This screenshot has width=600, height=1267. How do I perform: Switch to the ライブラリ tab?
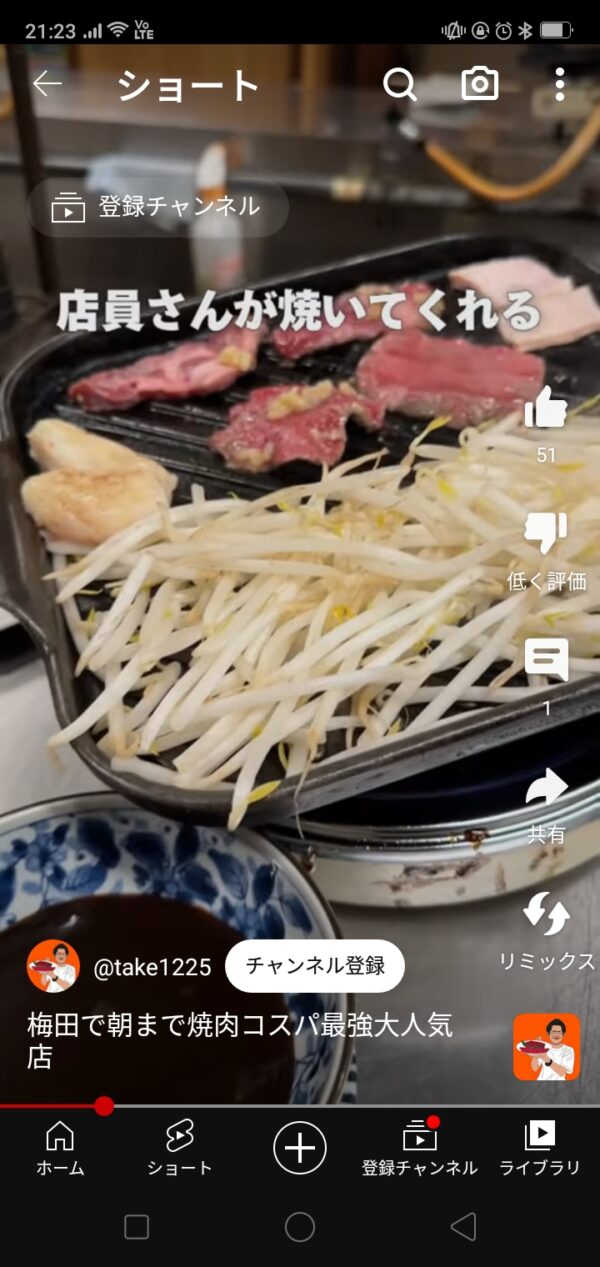point(540,1148)
